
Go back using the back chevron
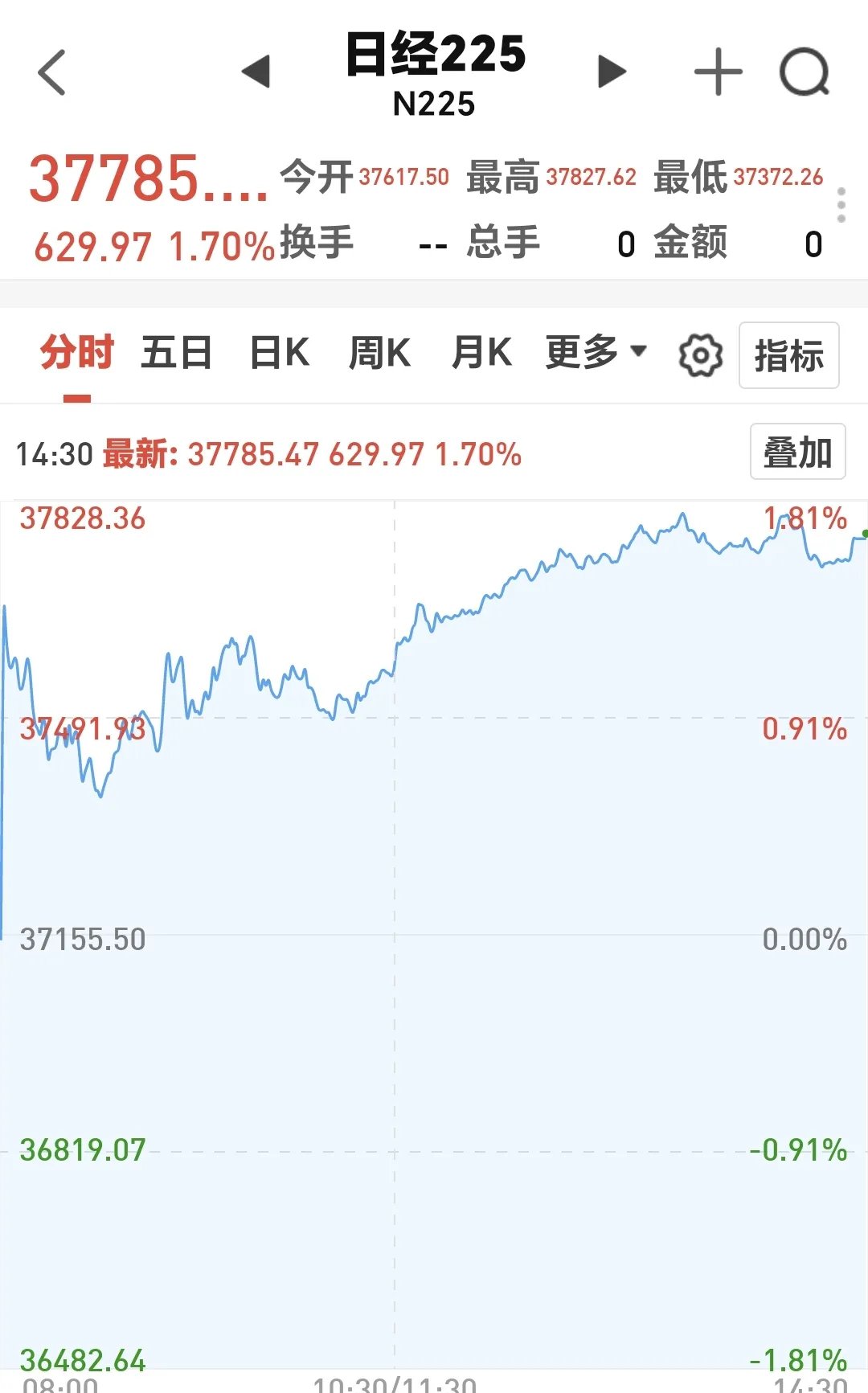51,71
